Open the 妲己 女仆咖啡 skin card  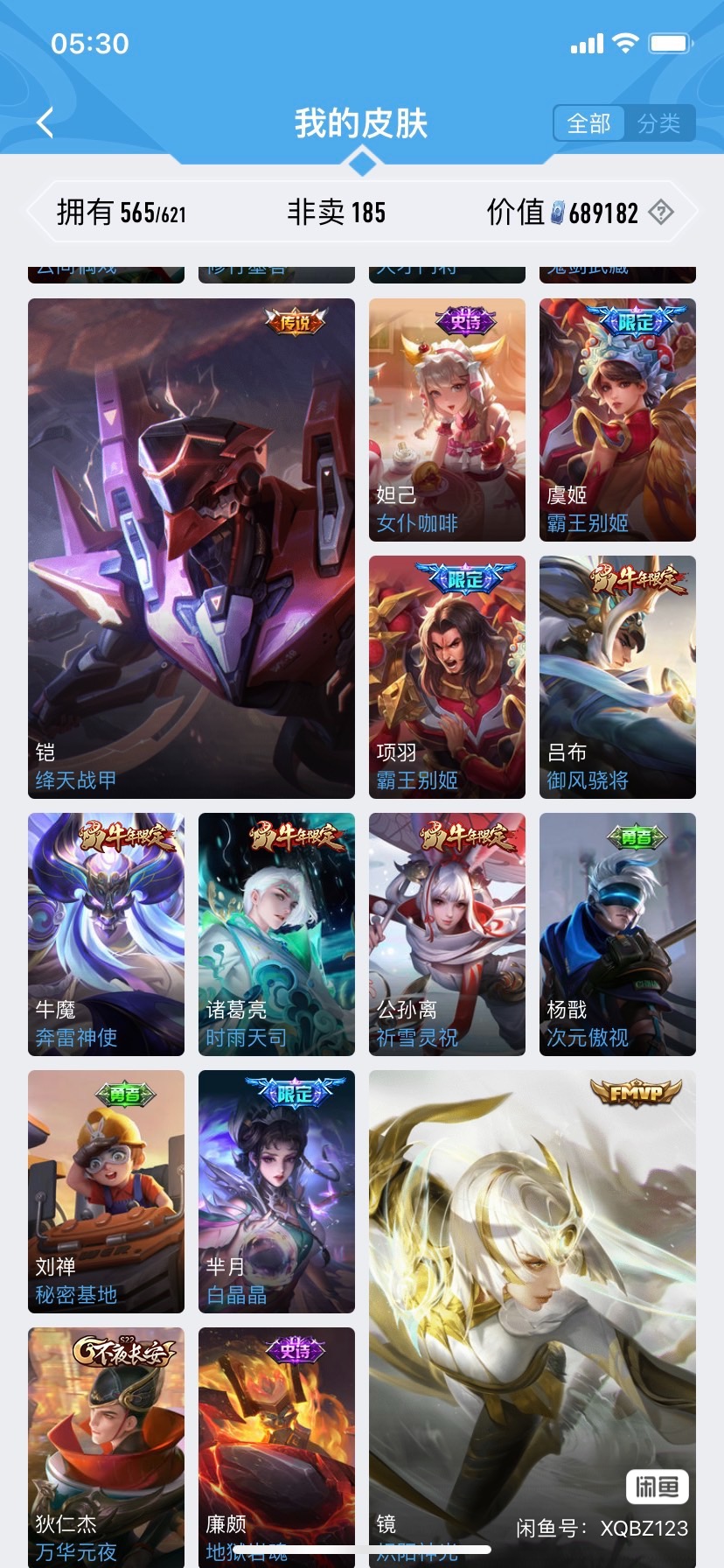coord(447,419)
